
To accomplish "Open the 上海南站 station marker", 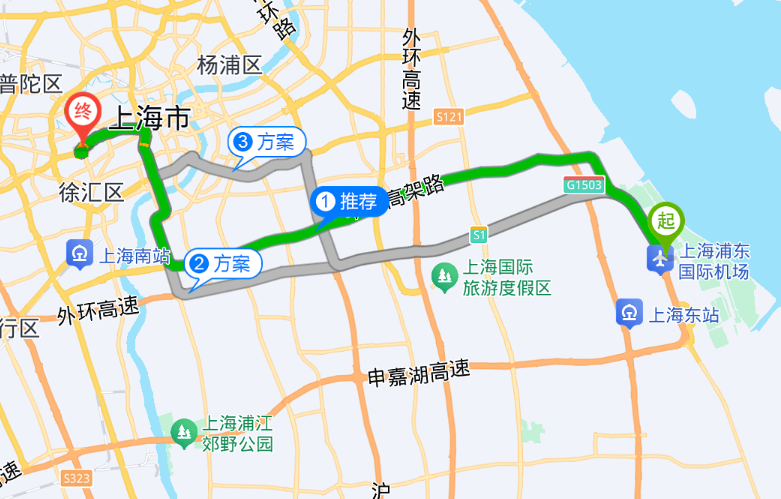I will click(x=79, y=255).
